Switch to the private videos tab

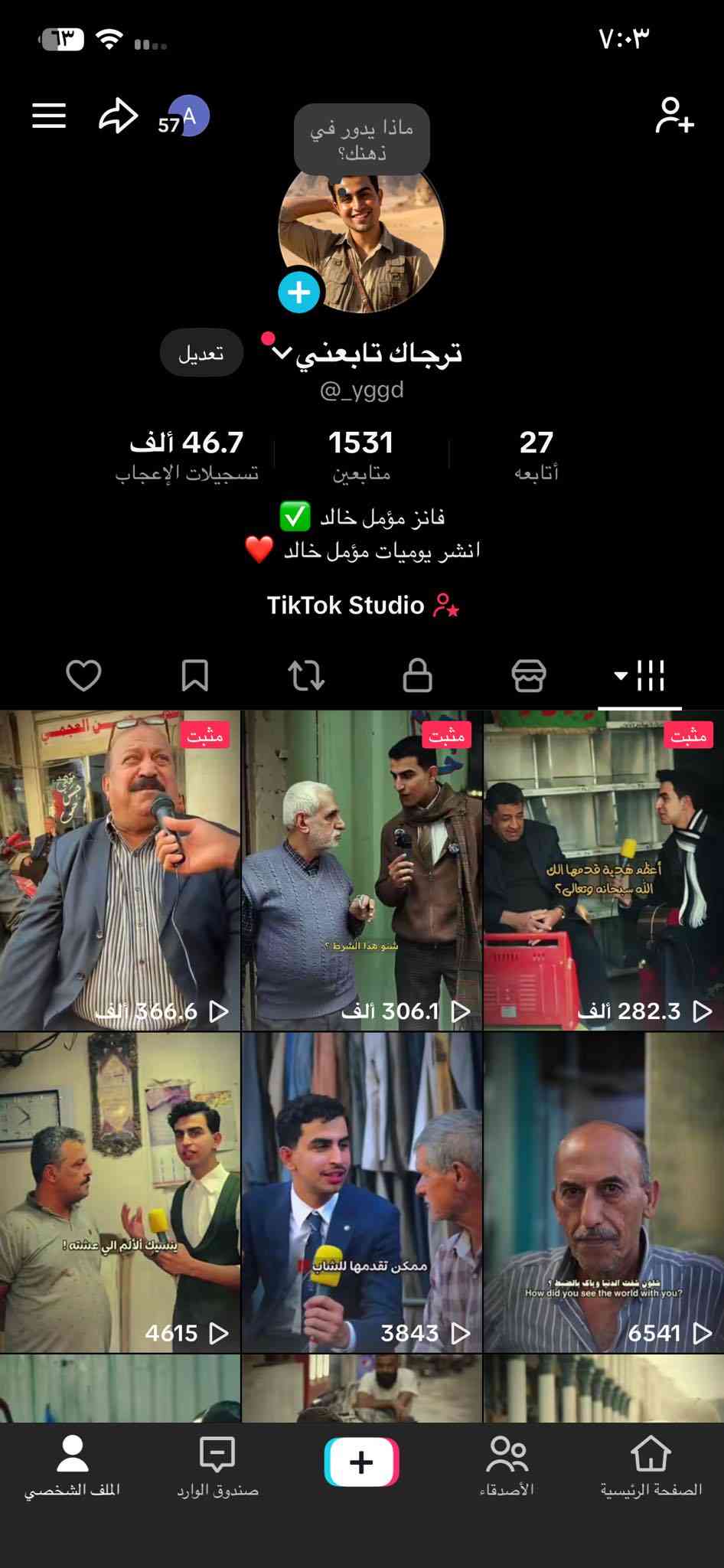(x=417, y=676)
